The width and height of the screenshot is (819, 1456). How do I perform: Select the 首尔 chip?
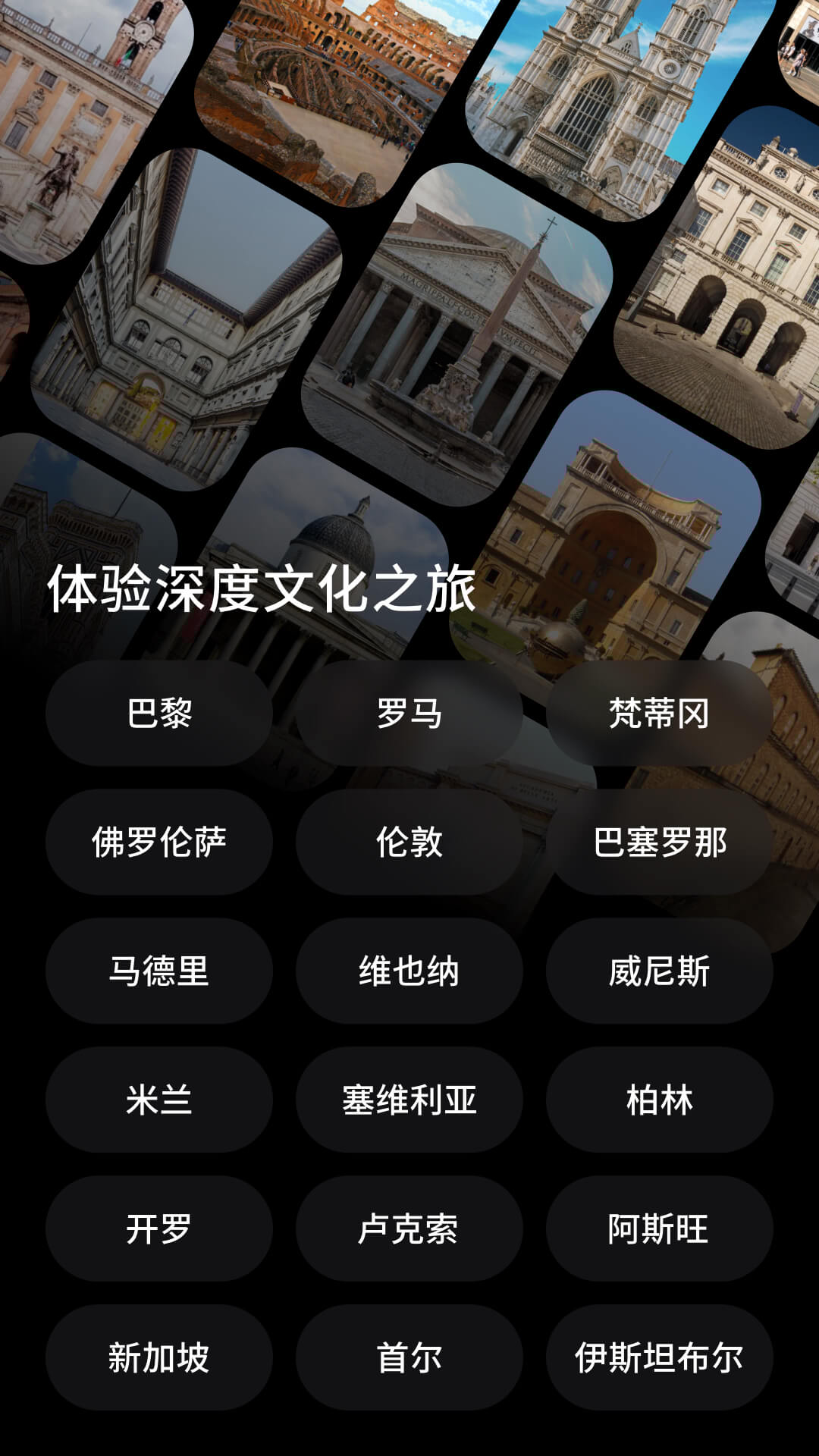pos(409,1357)
